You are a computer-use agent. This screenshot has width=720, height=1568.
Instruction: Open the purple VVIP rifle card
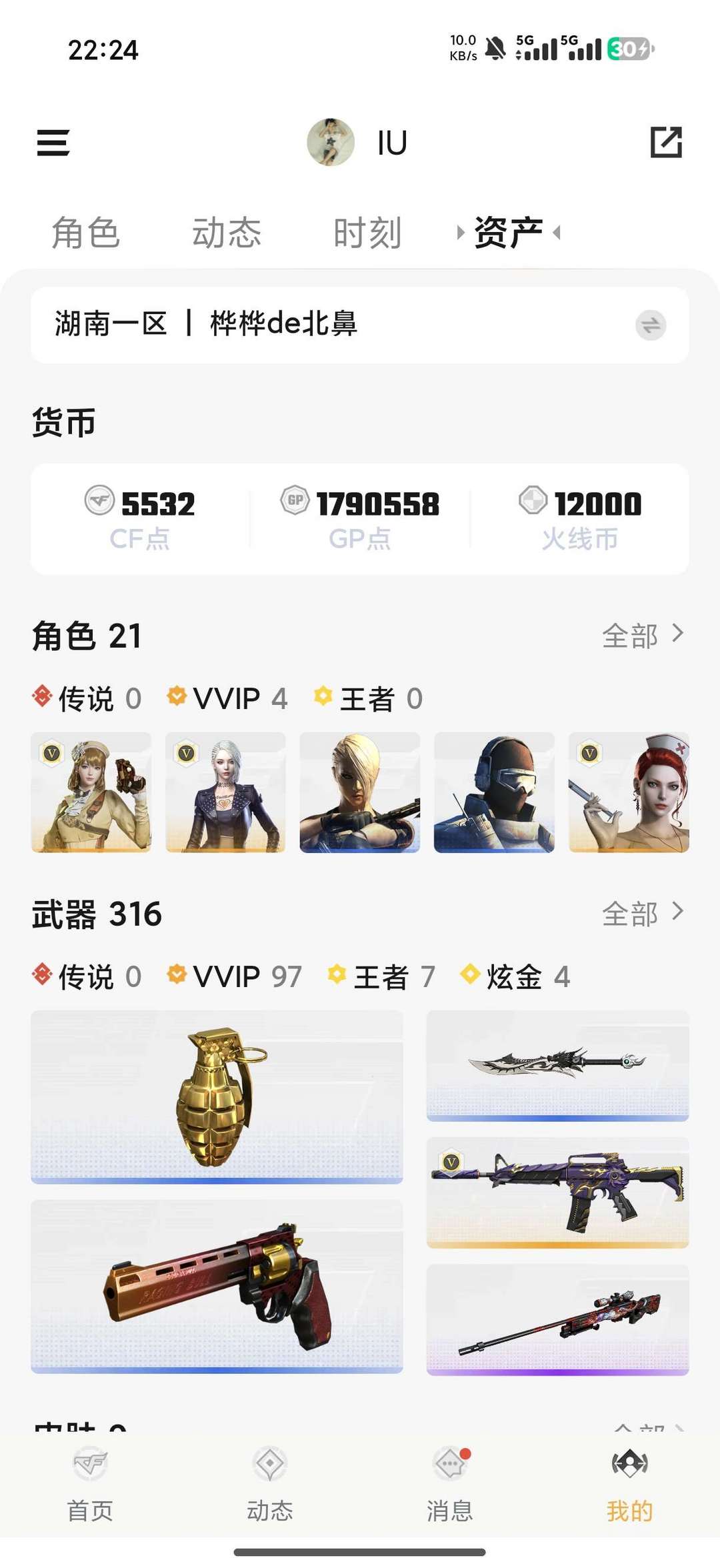tap(557, 1193)
